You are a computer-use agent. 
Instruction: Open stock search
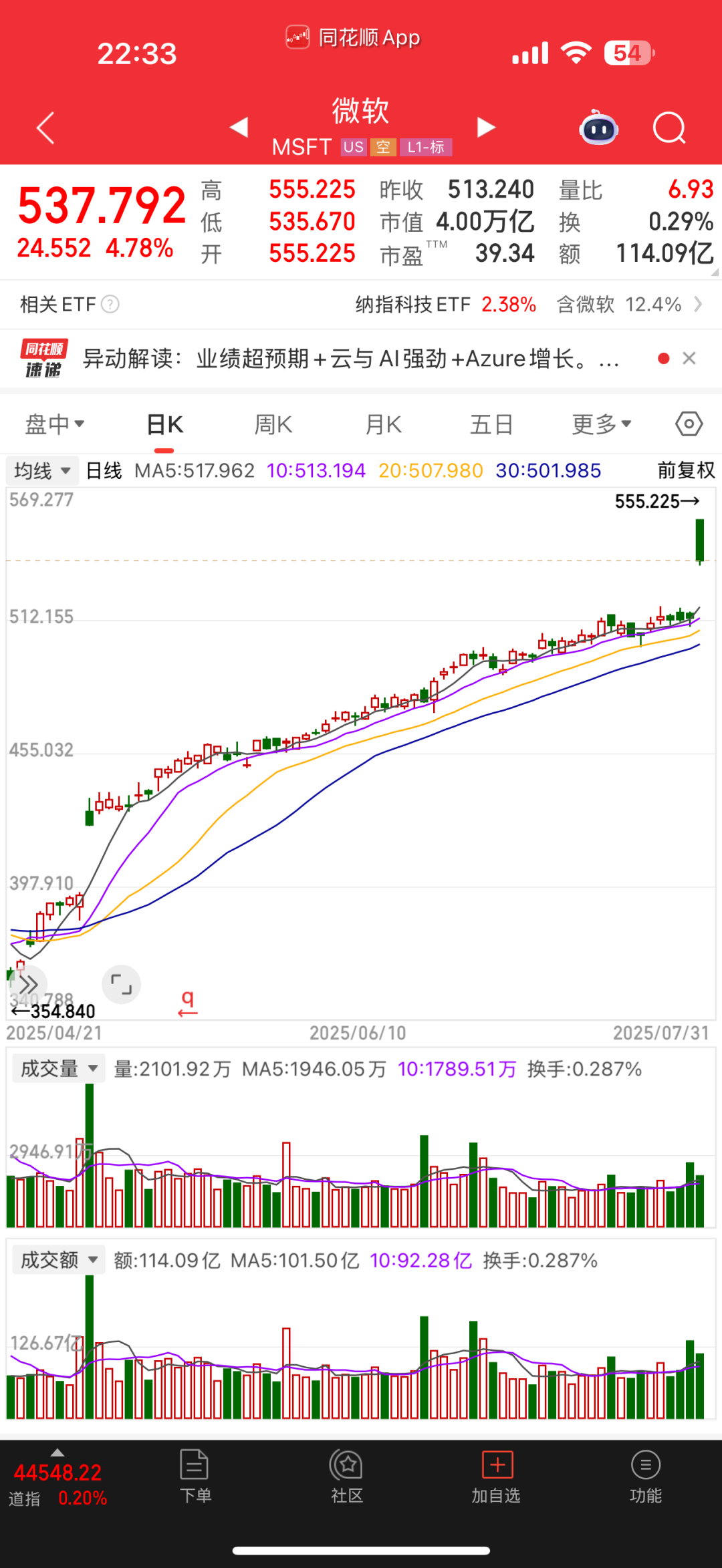tap(669, 128)
